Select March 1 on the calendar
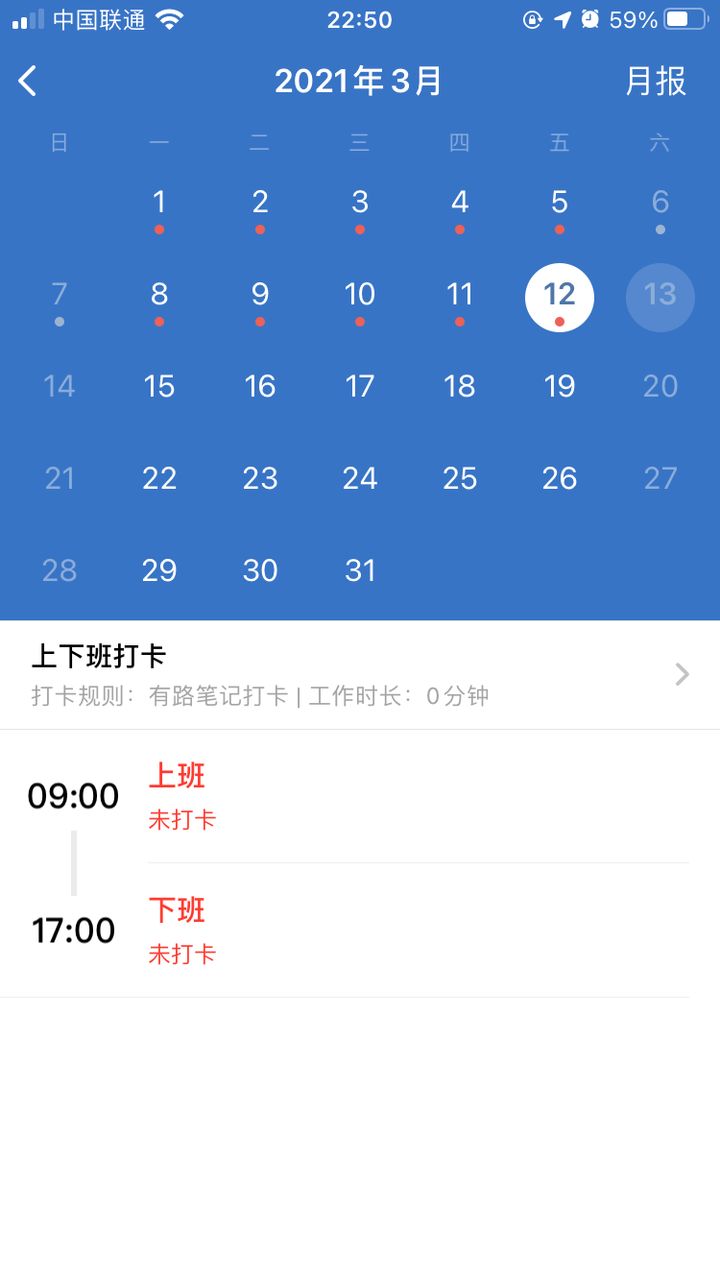The height and width of the screenshot is (1281, 720). point(159,204)
